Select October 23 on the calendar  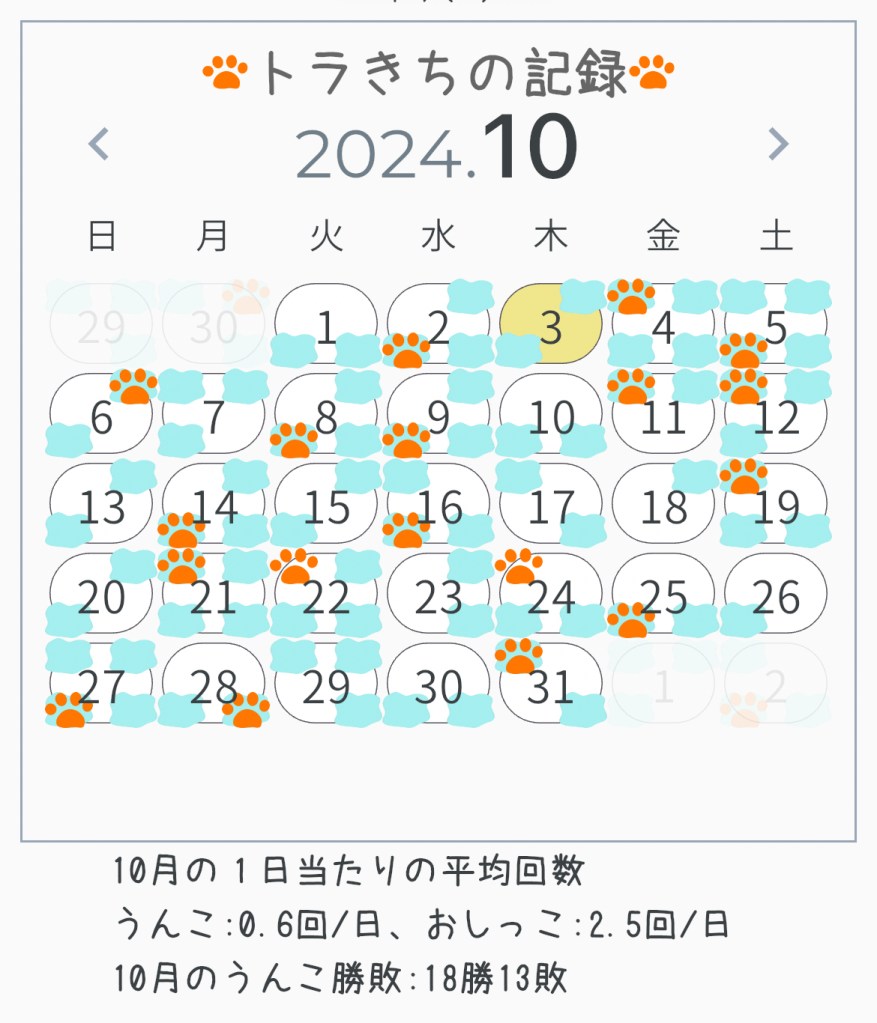point(438,597)
